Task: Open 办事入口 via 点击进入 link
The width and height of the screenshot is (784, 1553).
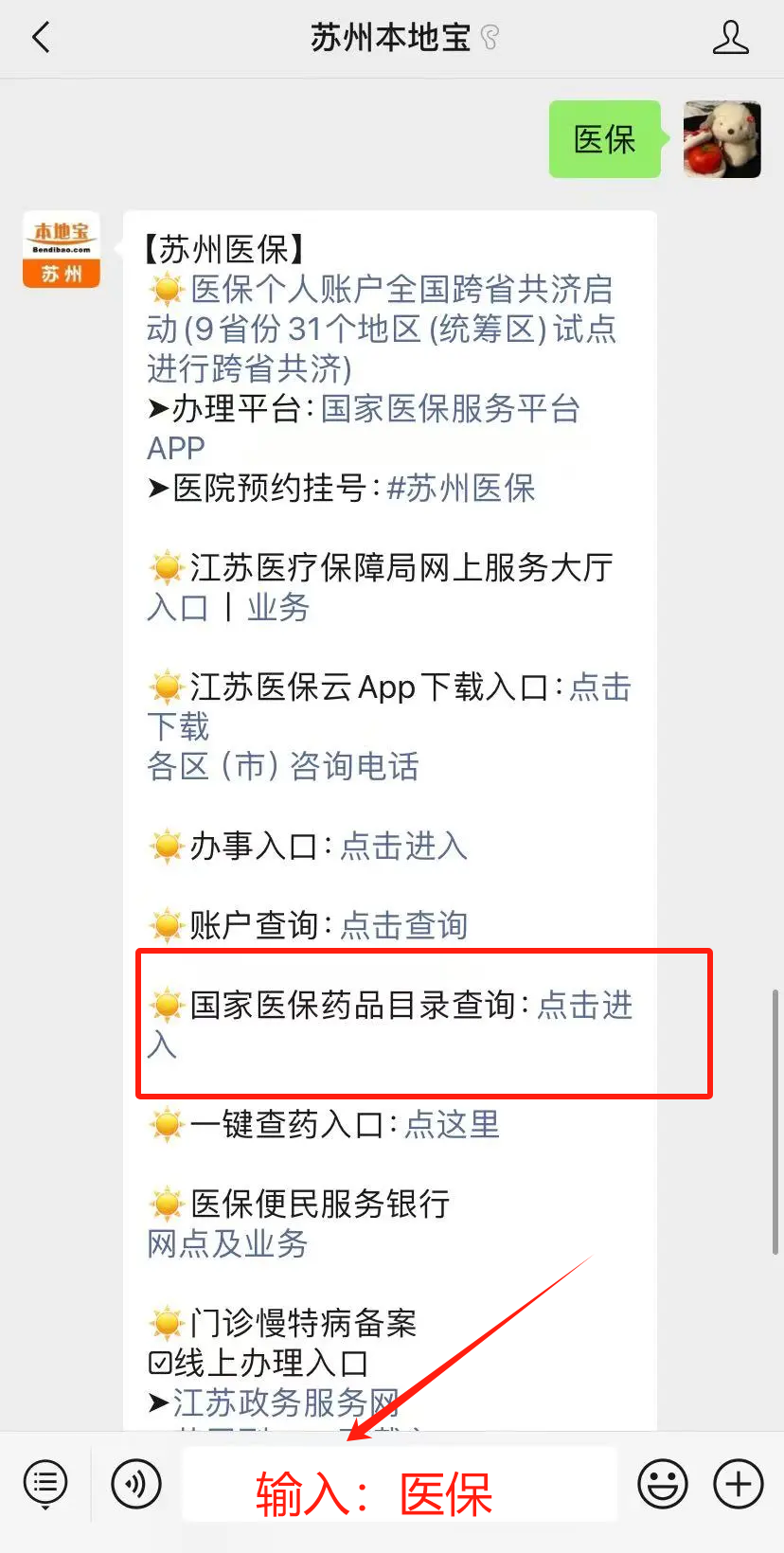Action: [404, 848]
